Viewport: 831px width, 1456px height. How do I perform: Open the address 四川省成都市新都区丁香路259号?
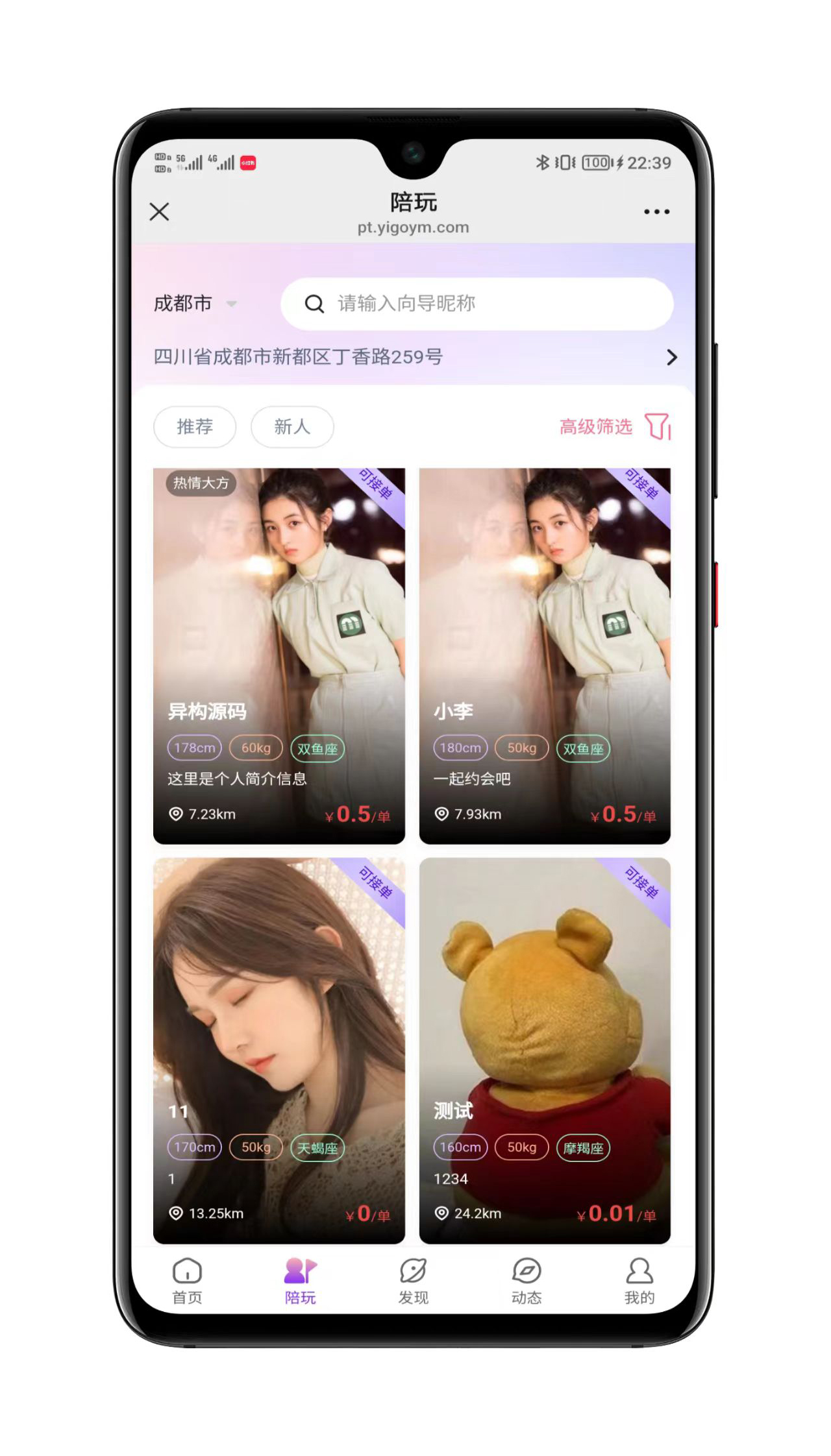pyautogui.click(x=414, y=357)
